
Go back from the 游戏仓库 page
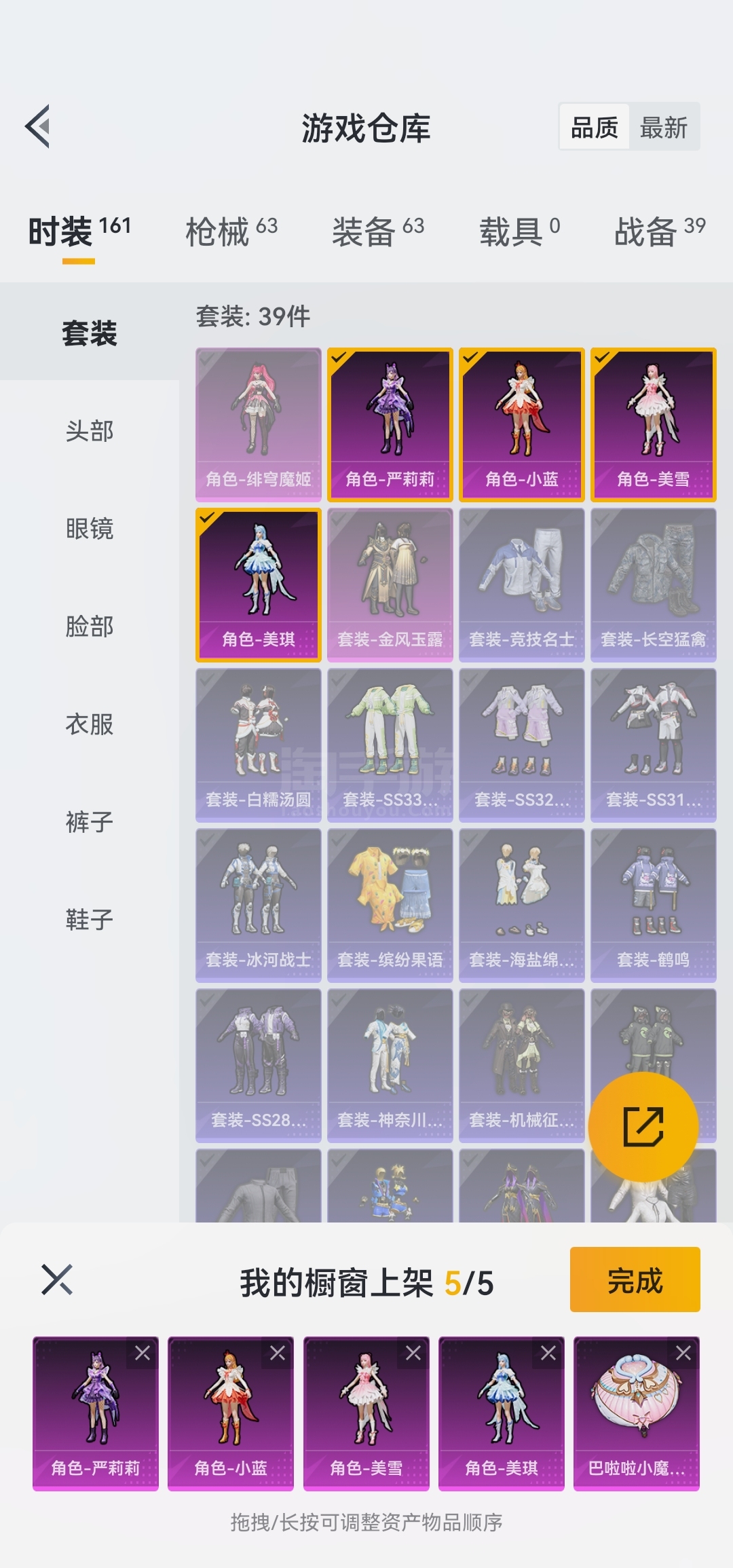coord(38,126)
